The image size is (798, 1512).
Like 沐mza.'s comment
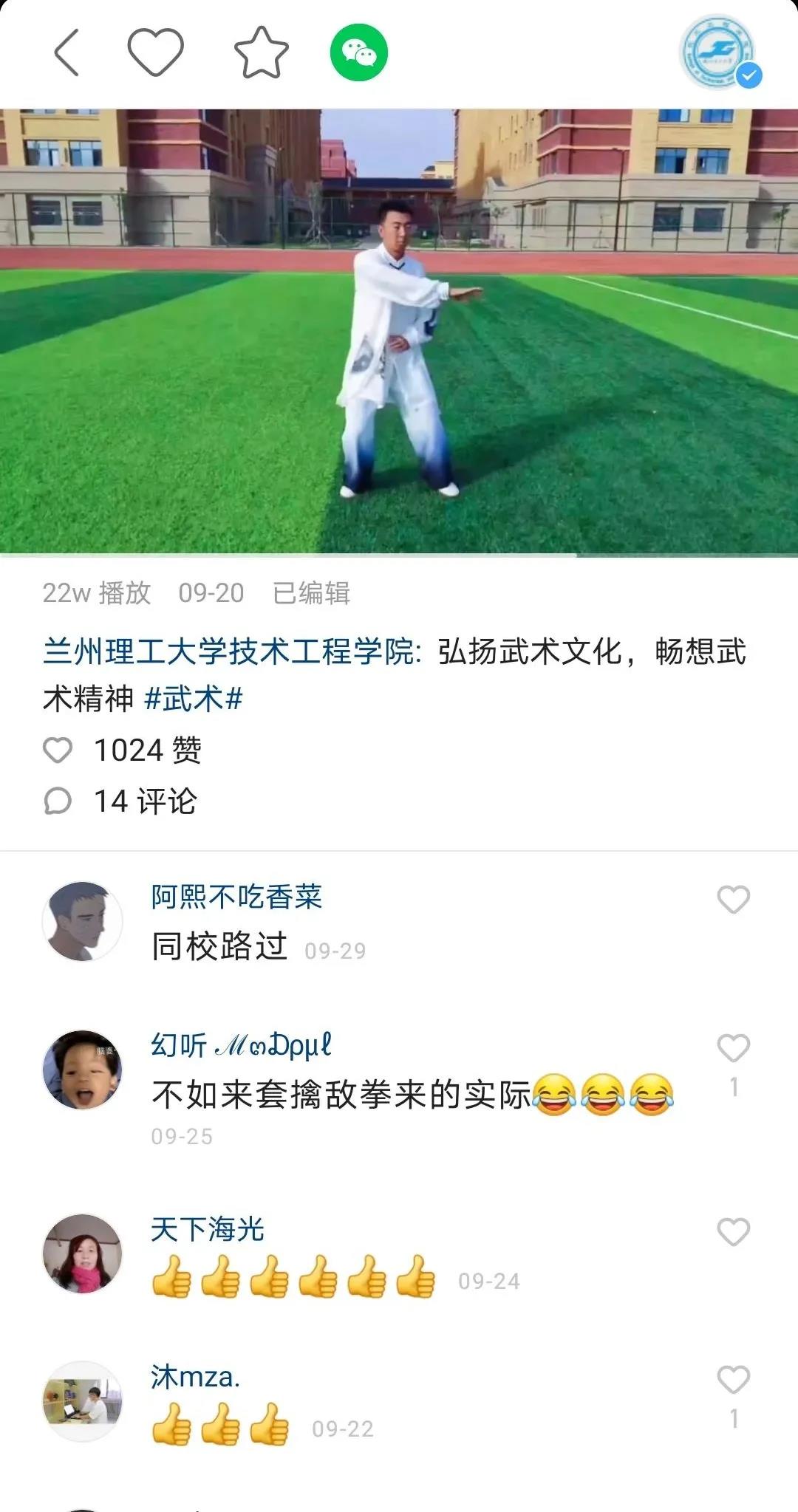point(733,1379)
